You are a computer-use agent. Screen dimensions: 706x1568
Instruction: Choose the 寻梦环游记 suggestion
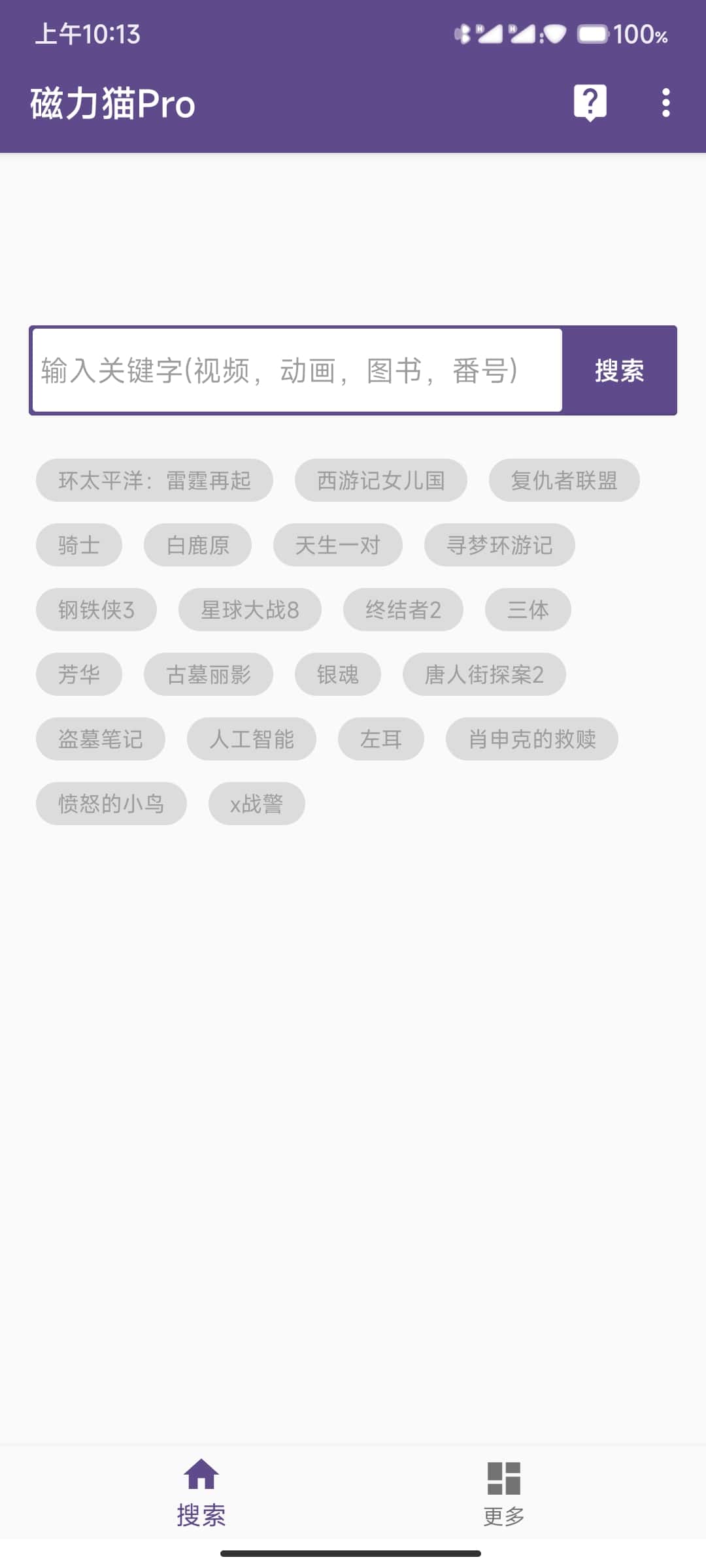[500, 545]
